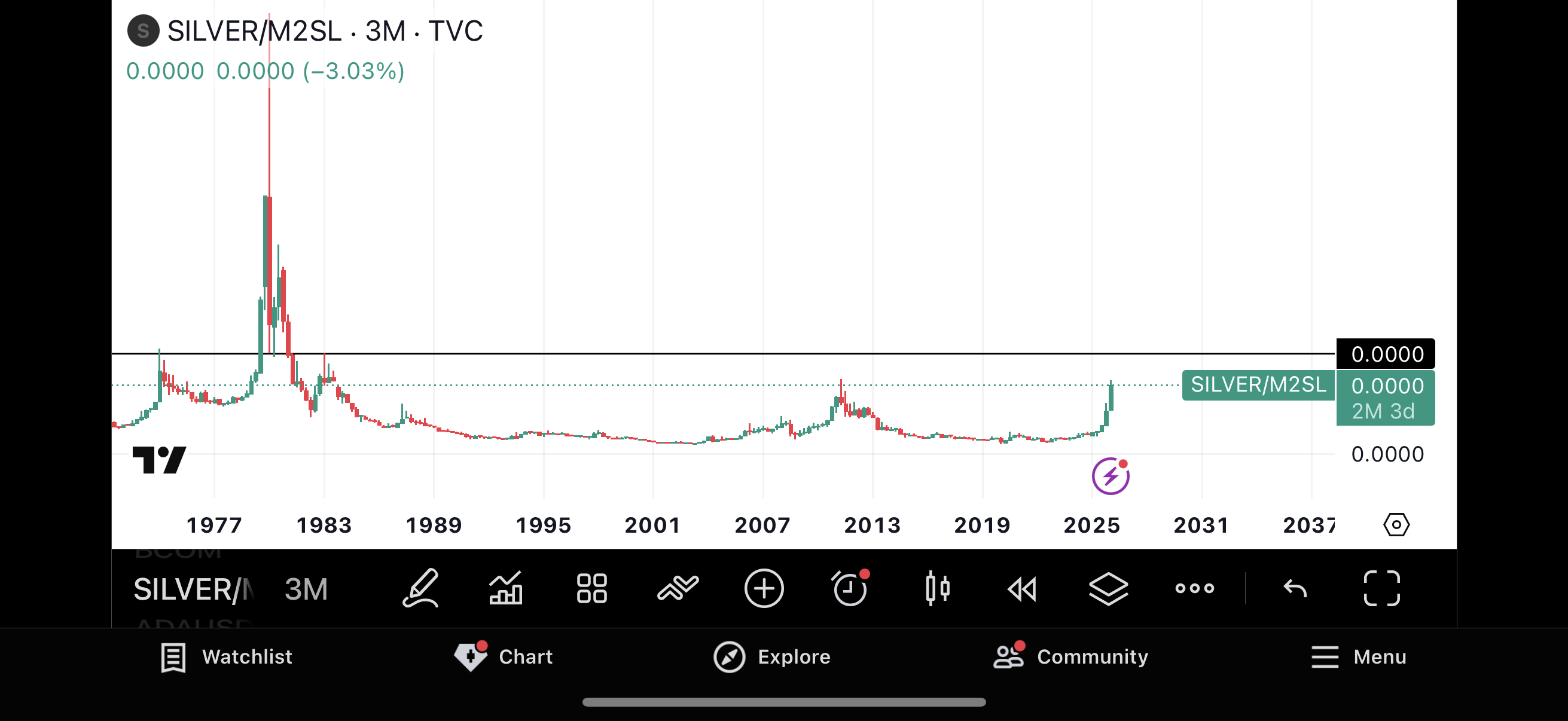This screenshot has height=721, width=1568.
Task: Open the three-dot more options
Action: click(1194, 588)
